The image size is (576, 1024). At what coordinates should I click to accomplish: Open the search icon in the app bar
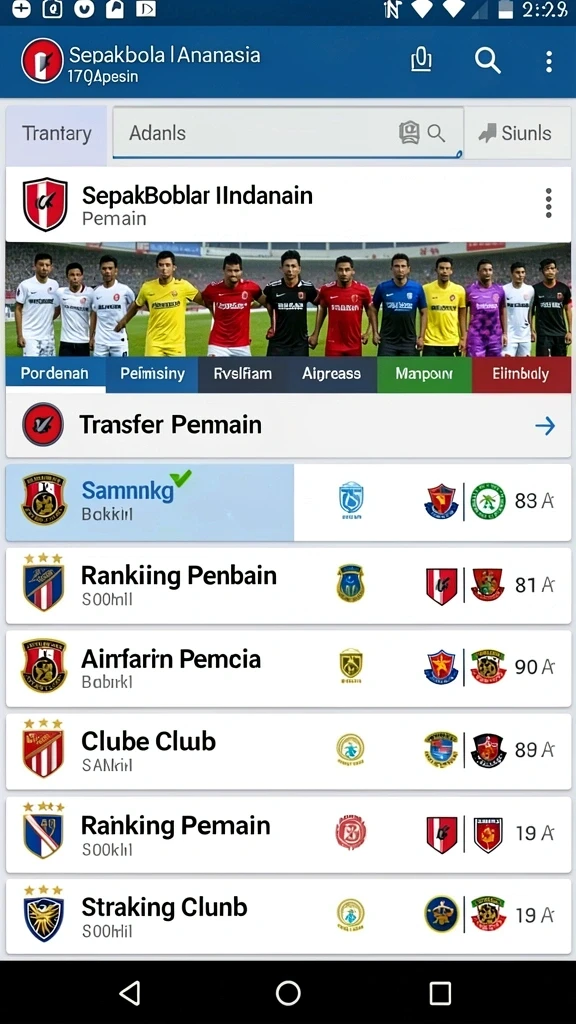click(487, 61)
